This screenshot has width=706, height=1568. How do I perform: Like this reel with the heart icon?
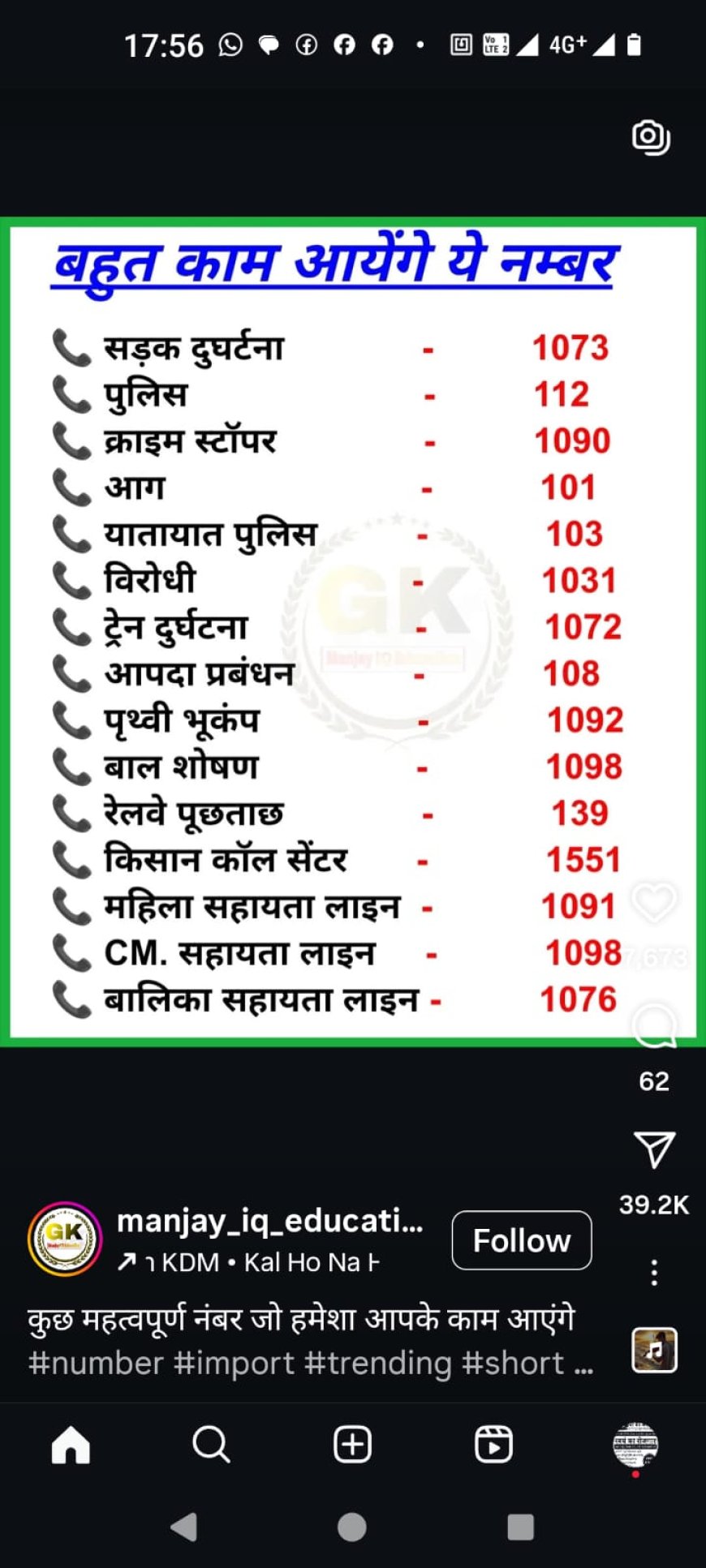[654, 902]
